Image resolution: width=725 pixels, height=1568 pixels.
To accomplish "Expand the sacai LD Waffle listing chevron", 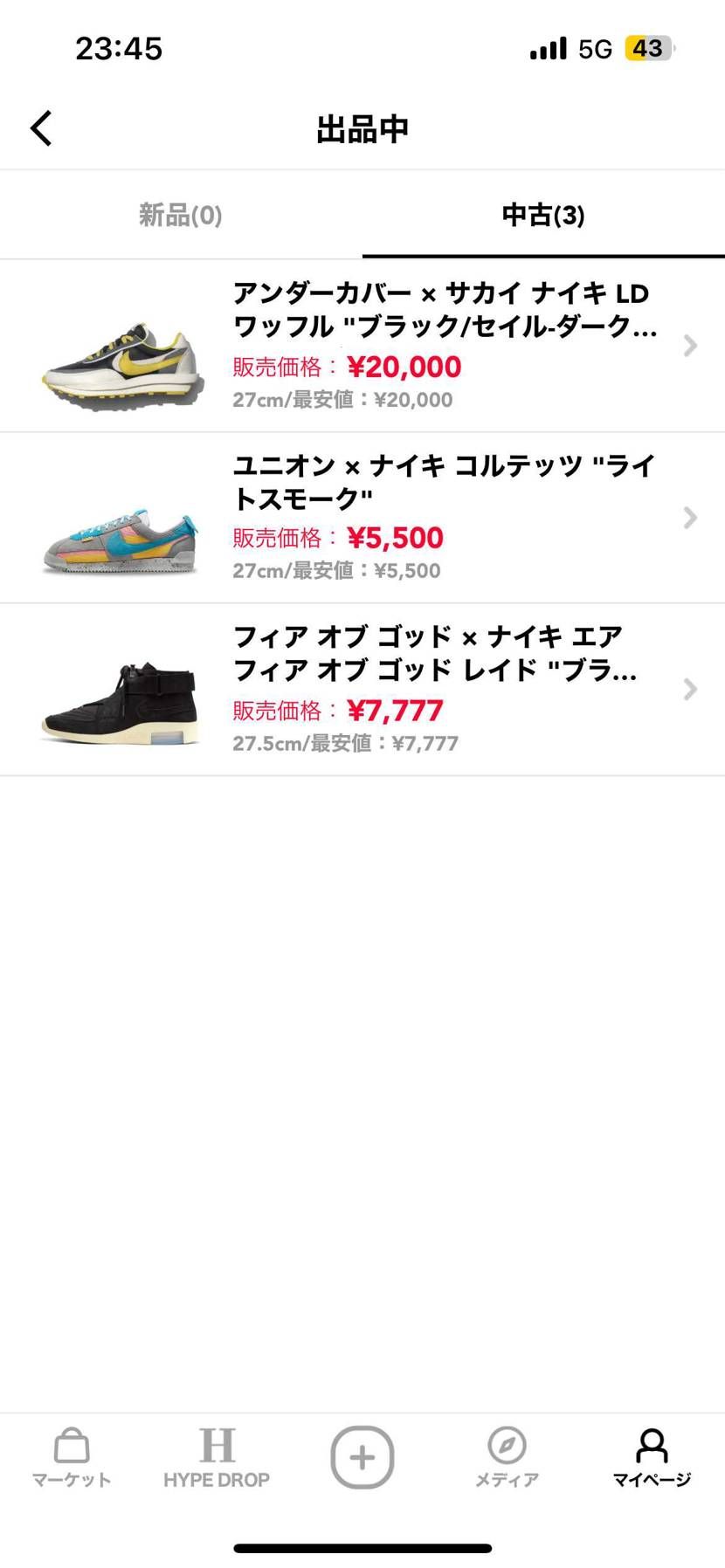I will click(x=691, y=346).
